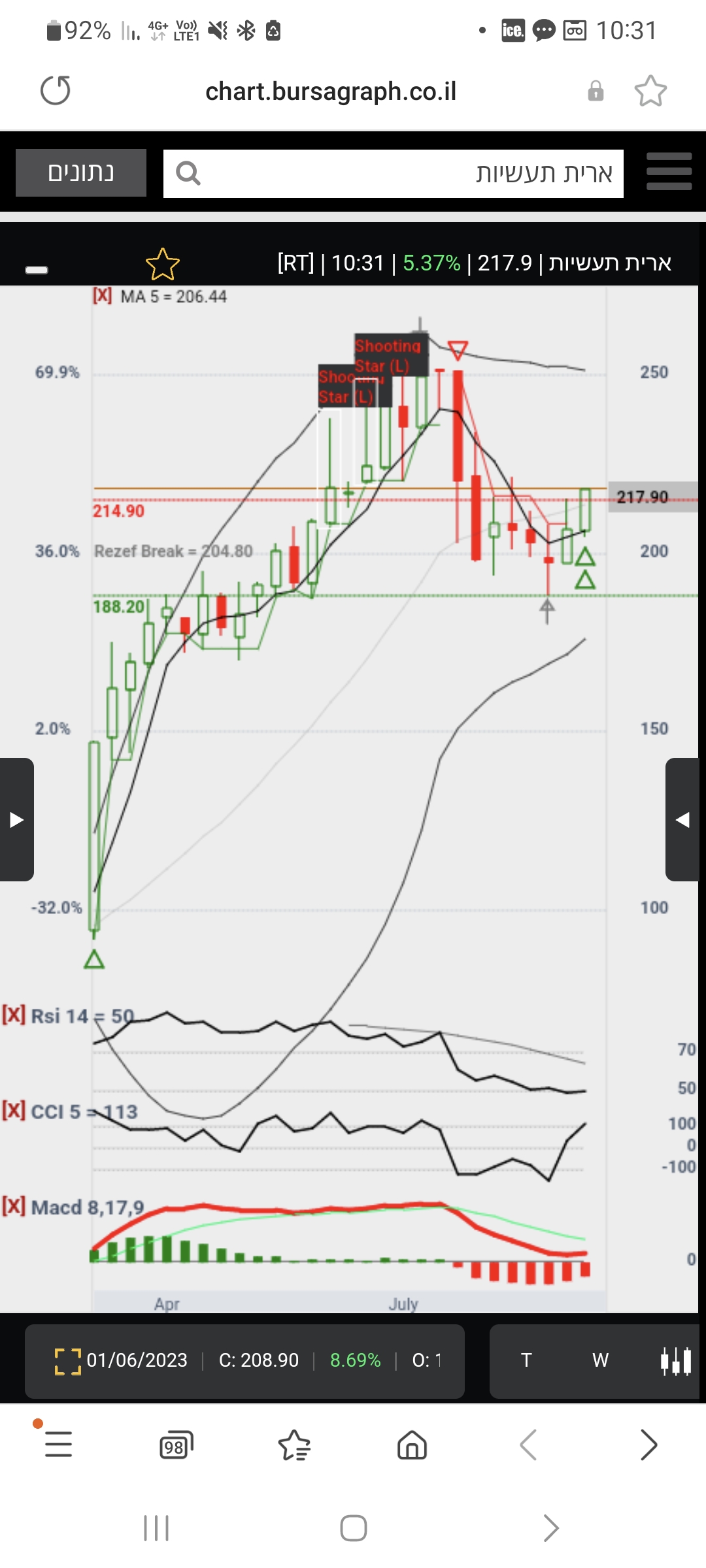
Task: Add אריח תעשיות to favorites with the yellow star
Action: tap(162, 264)
